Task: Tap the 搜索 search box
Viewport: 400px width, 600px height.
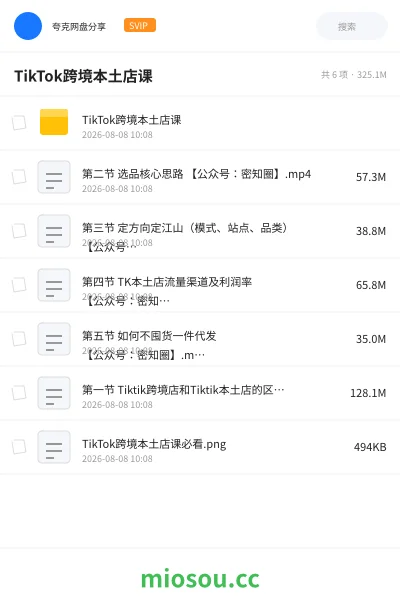Action: click(x=352, y=26)
